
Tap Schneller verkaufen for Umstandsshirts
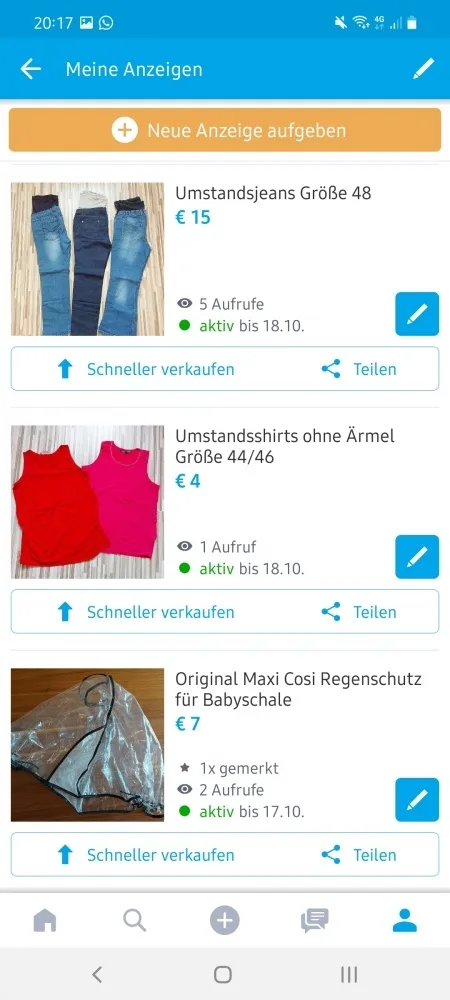pos(145,612)
